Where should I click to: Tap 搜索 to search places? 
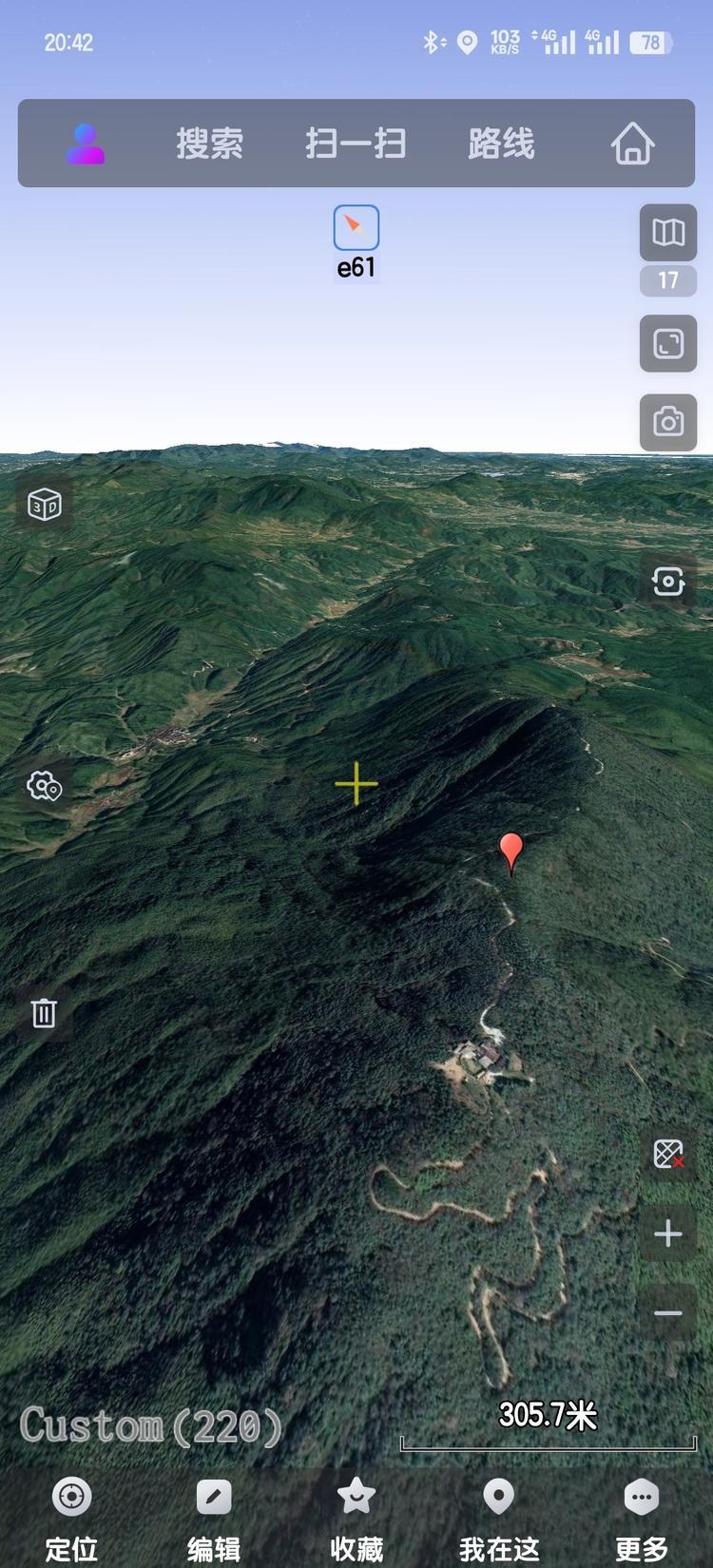[209, 144]
